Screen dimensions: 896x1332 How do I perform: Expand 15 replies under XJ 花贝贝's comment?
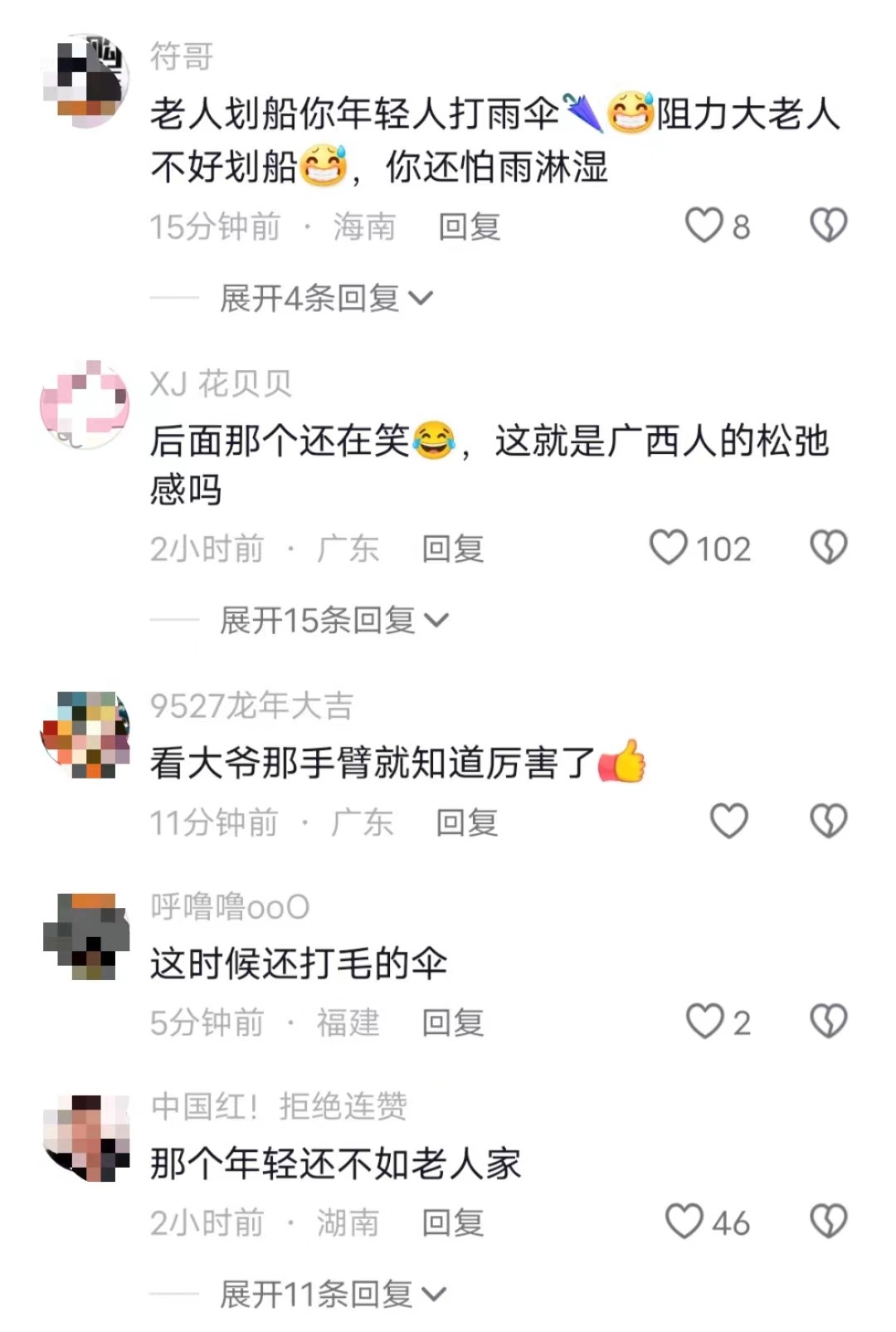pos(334,620)
